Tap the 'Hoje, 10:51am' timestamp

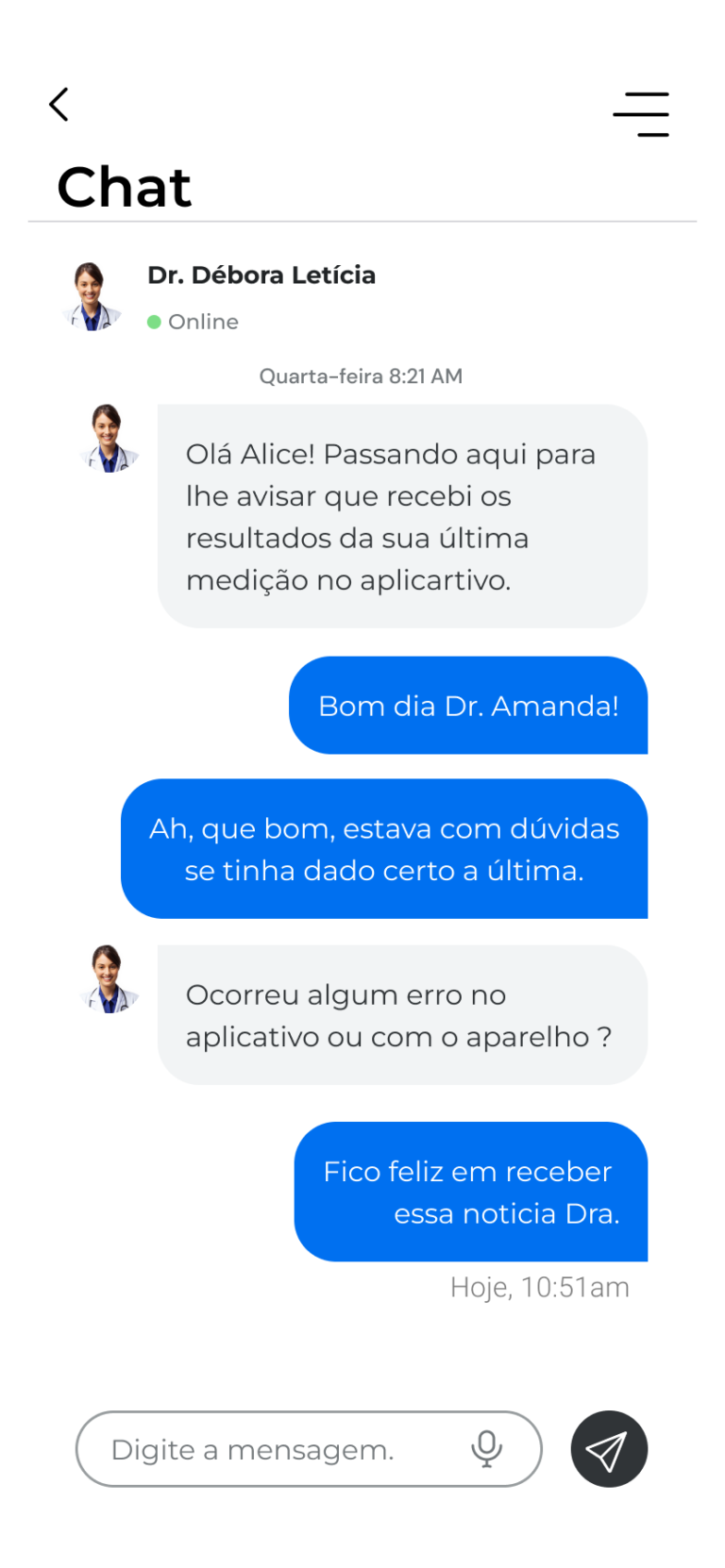540,1286
